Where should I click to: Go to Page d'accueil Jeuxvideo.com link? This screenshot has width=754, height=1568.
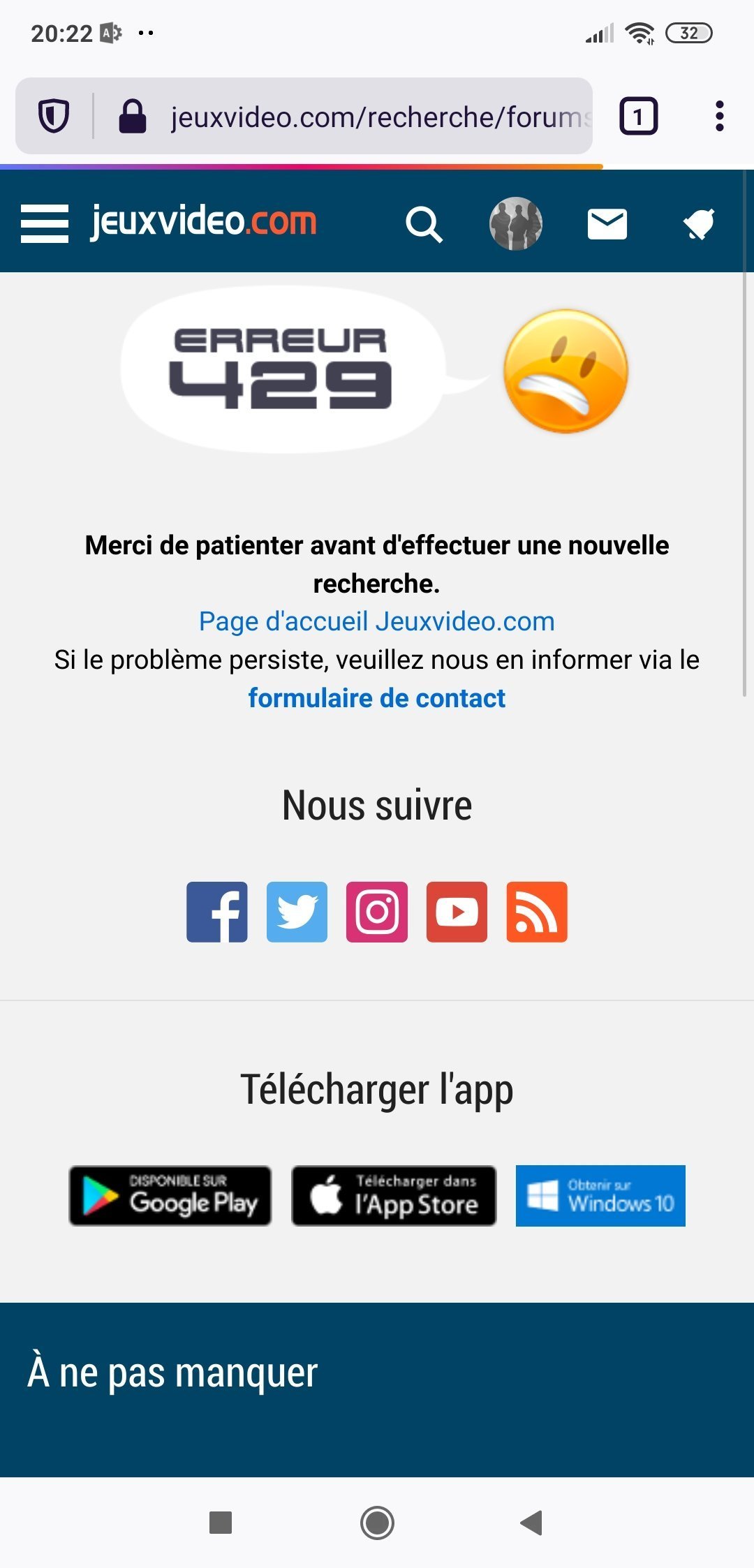tap(377, 621)
